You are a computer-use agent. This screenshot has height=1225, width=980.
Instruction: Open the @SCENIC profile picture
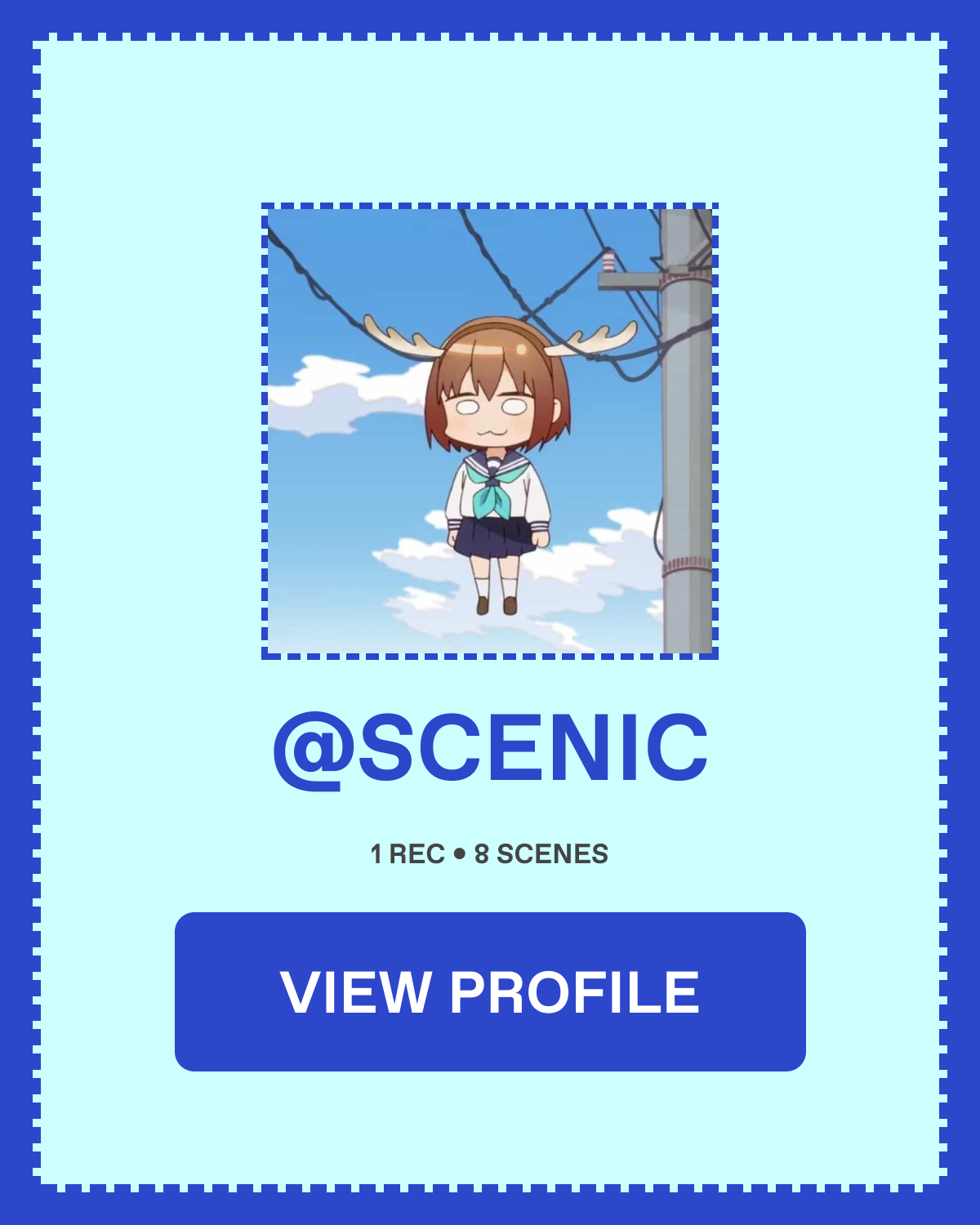pyautogui.click(x=490, y=431)
